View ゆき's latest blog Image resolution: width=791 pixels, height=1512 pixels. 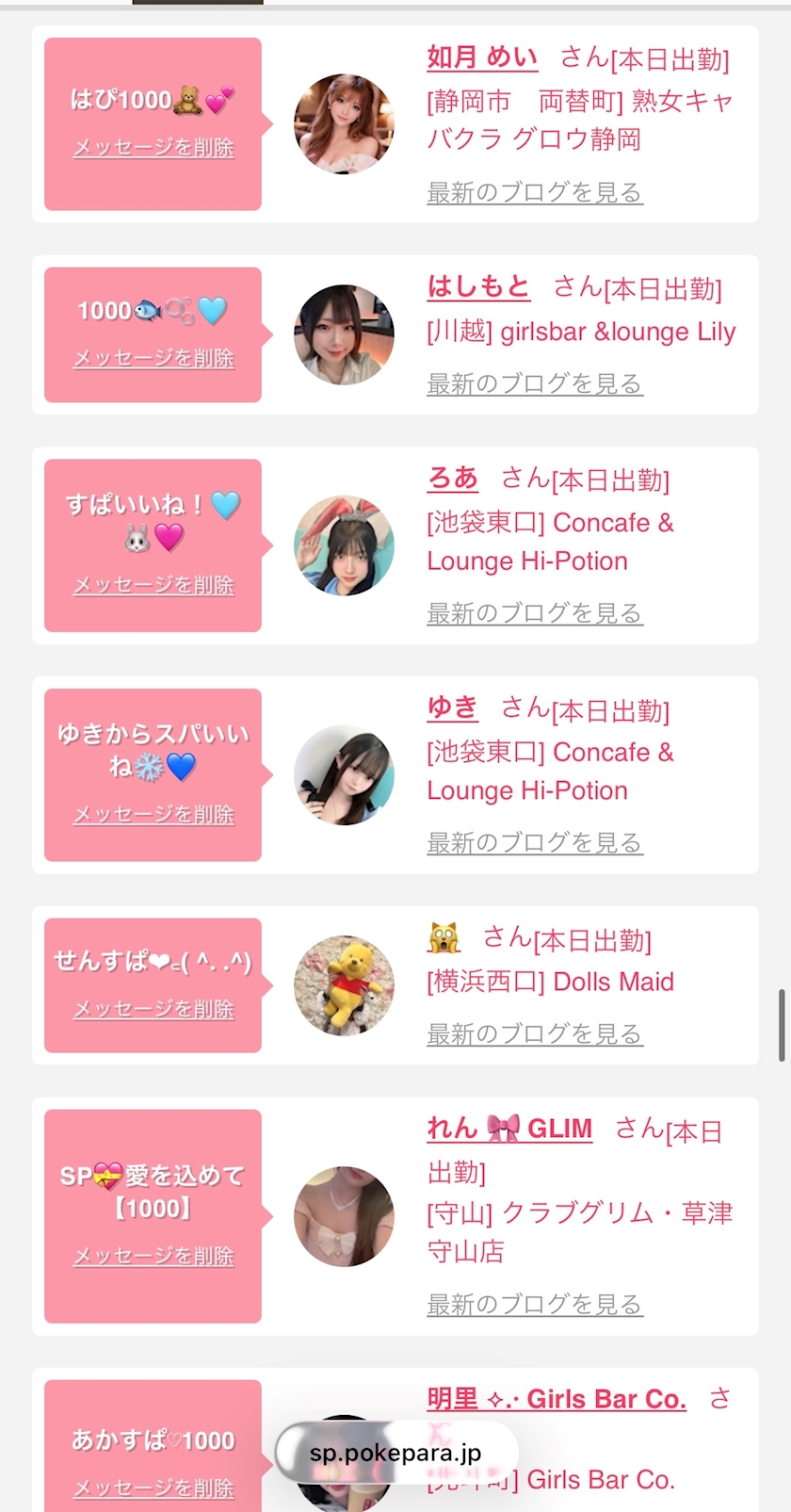pyautogui.click(x=534, y=842)
